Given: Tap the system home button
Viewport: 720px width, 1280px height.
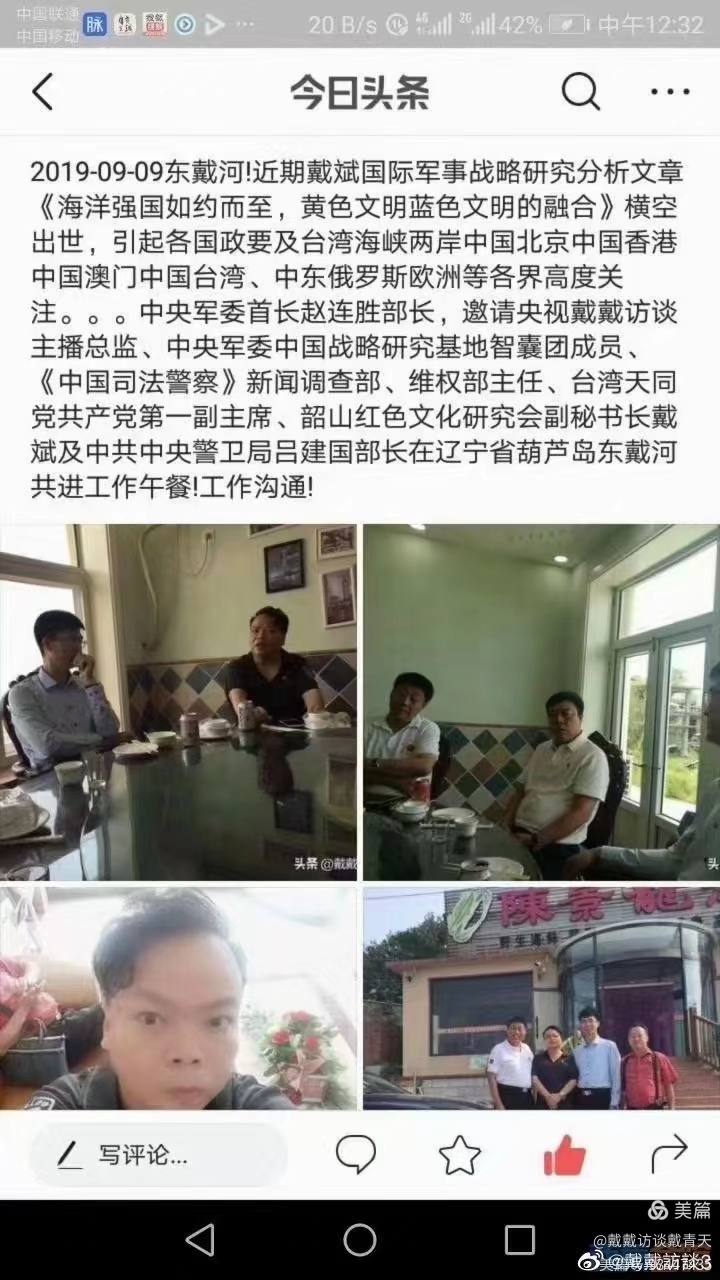Looking at the screenshot, I should point(360,1240).
